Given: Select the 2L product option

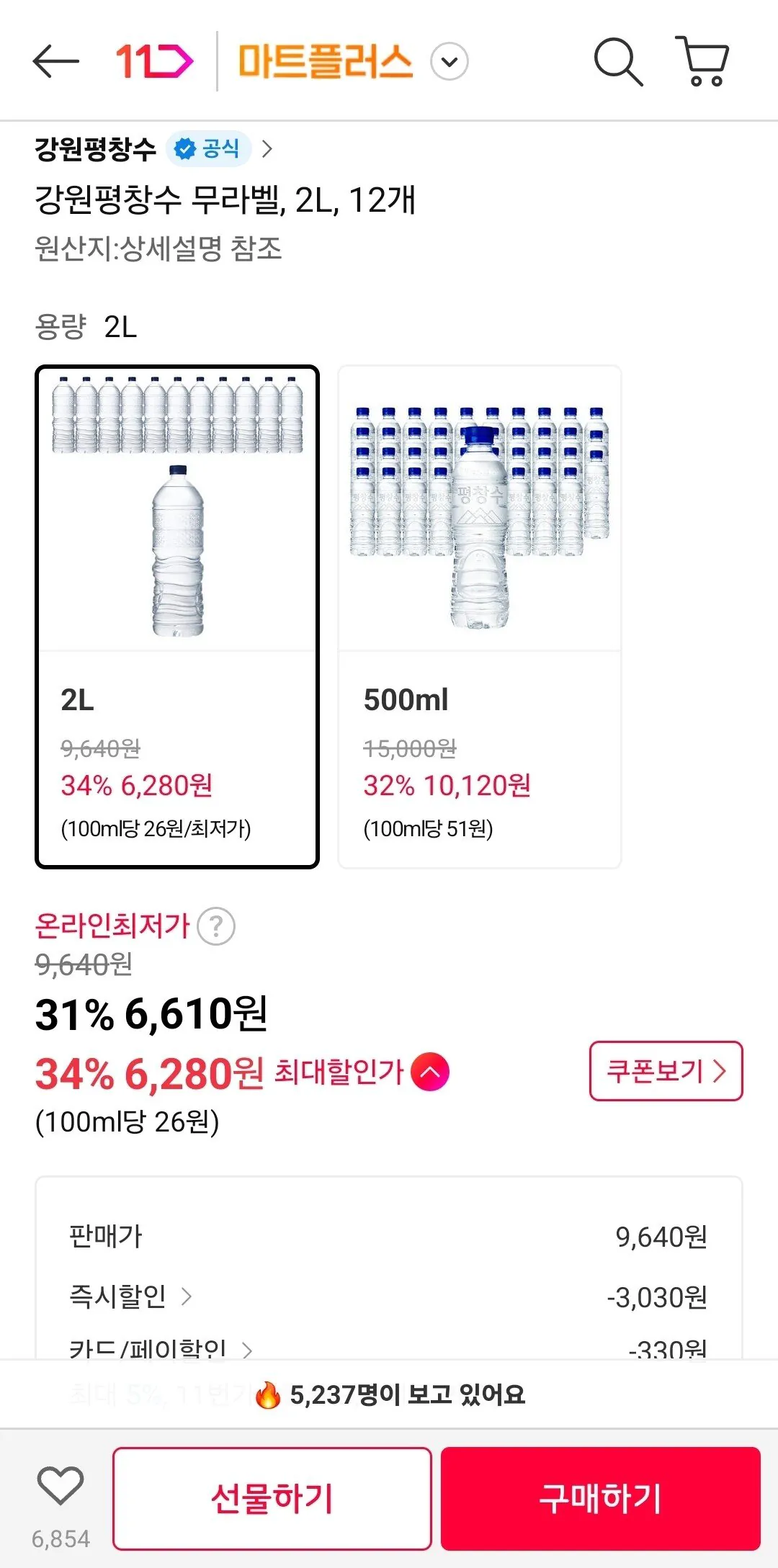Looking at the screenshot, I should point(177,616).
